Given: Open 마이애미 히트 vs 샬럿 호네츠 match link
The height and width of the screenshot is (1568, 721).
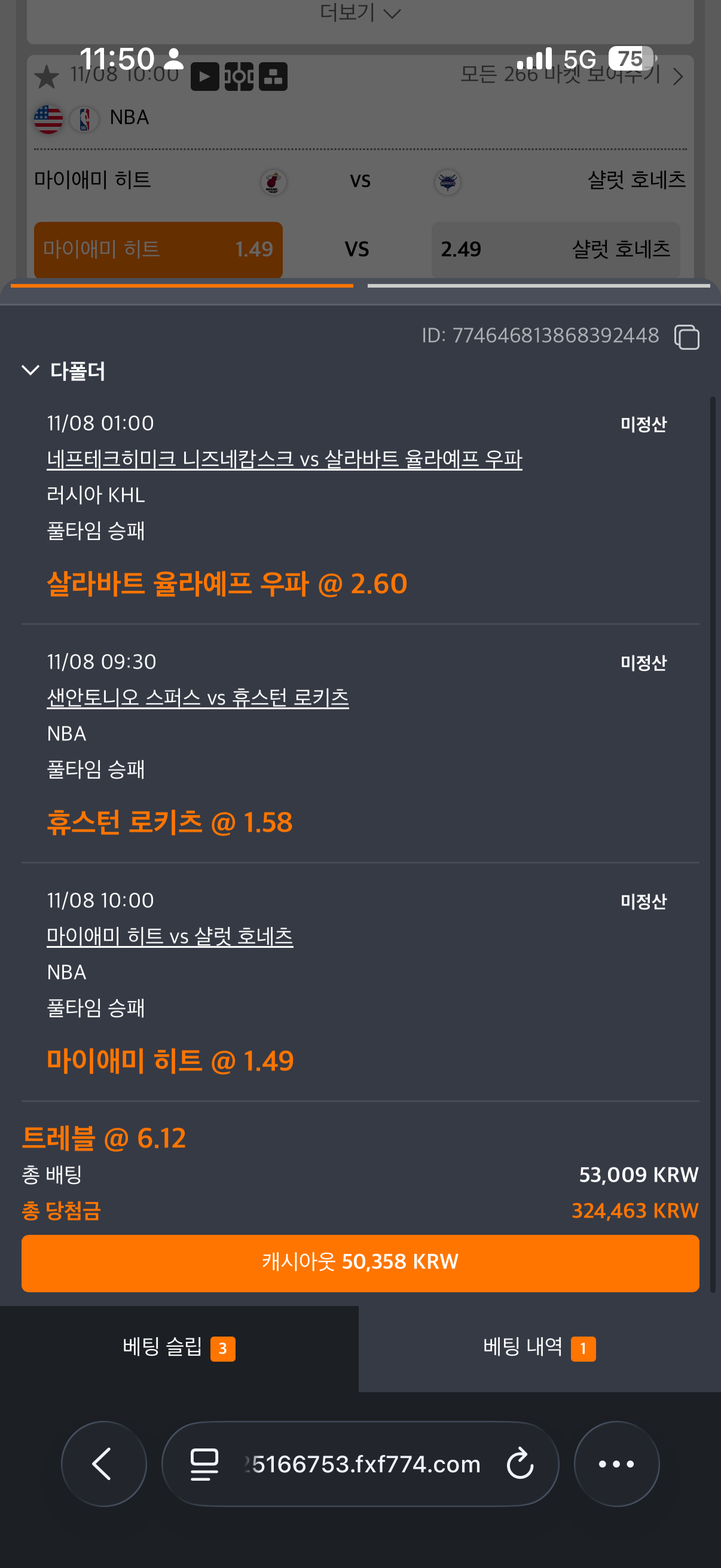Looking at the screenshot, I should [170, 936].
